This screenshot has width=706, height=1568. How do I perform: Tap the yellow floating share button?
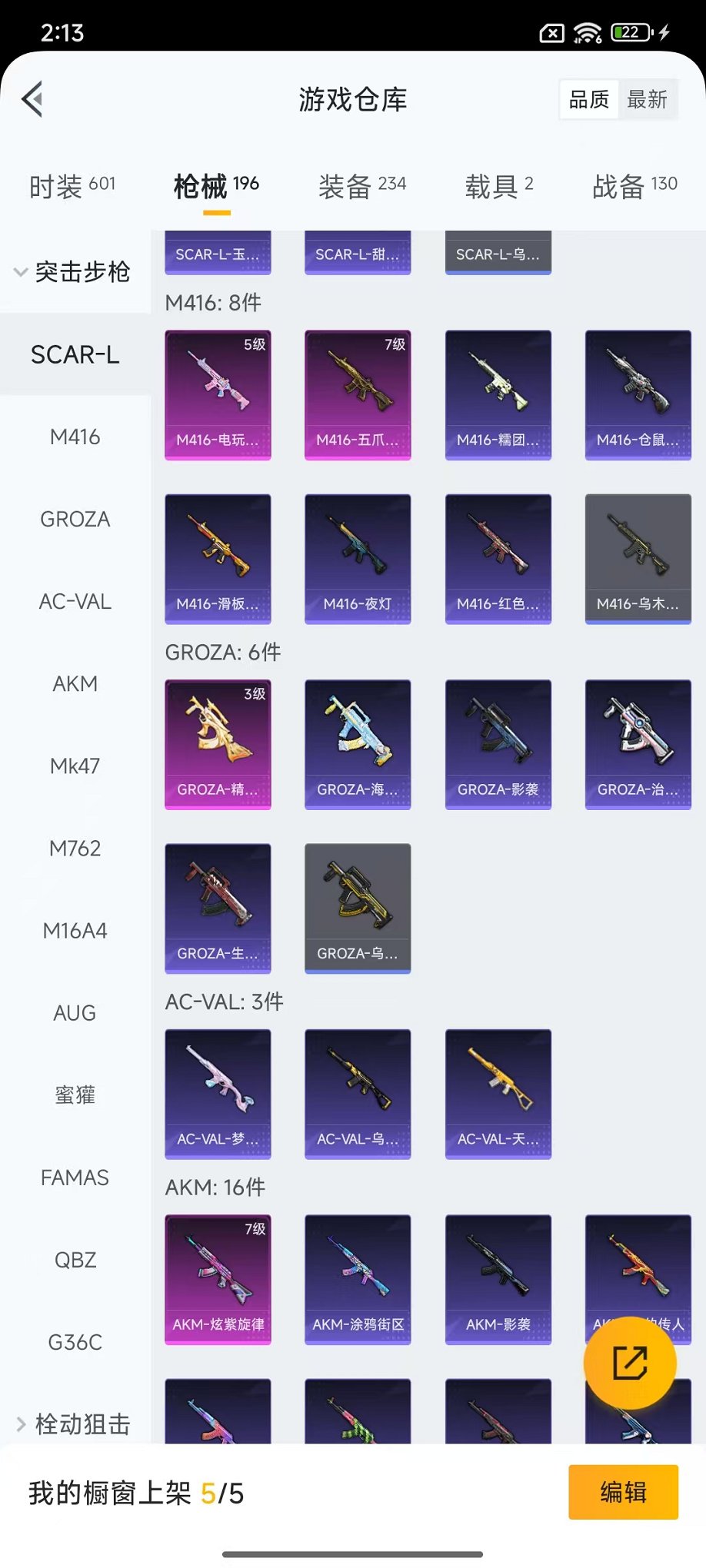[x=630, y=1363]
